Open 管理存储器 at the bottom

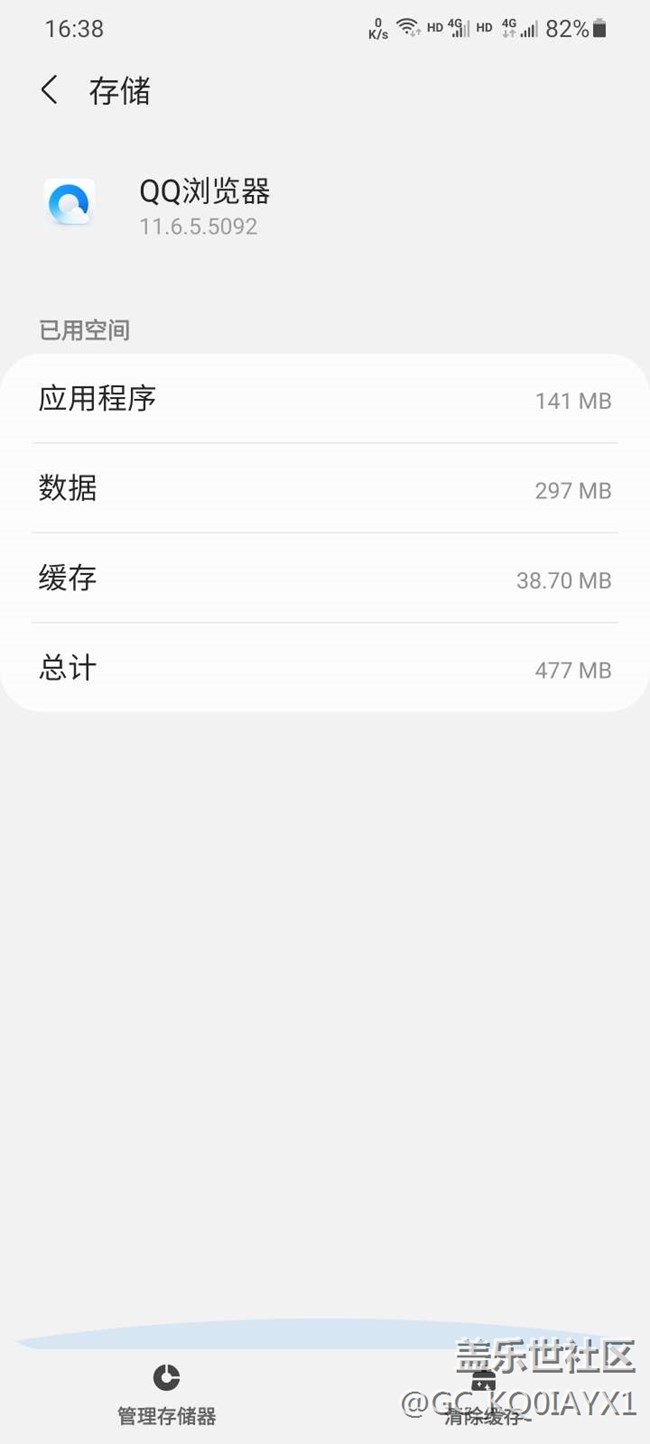click(166, 1393)
